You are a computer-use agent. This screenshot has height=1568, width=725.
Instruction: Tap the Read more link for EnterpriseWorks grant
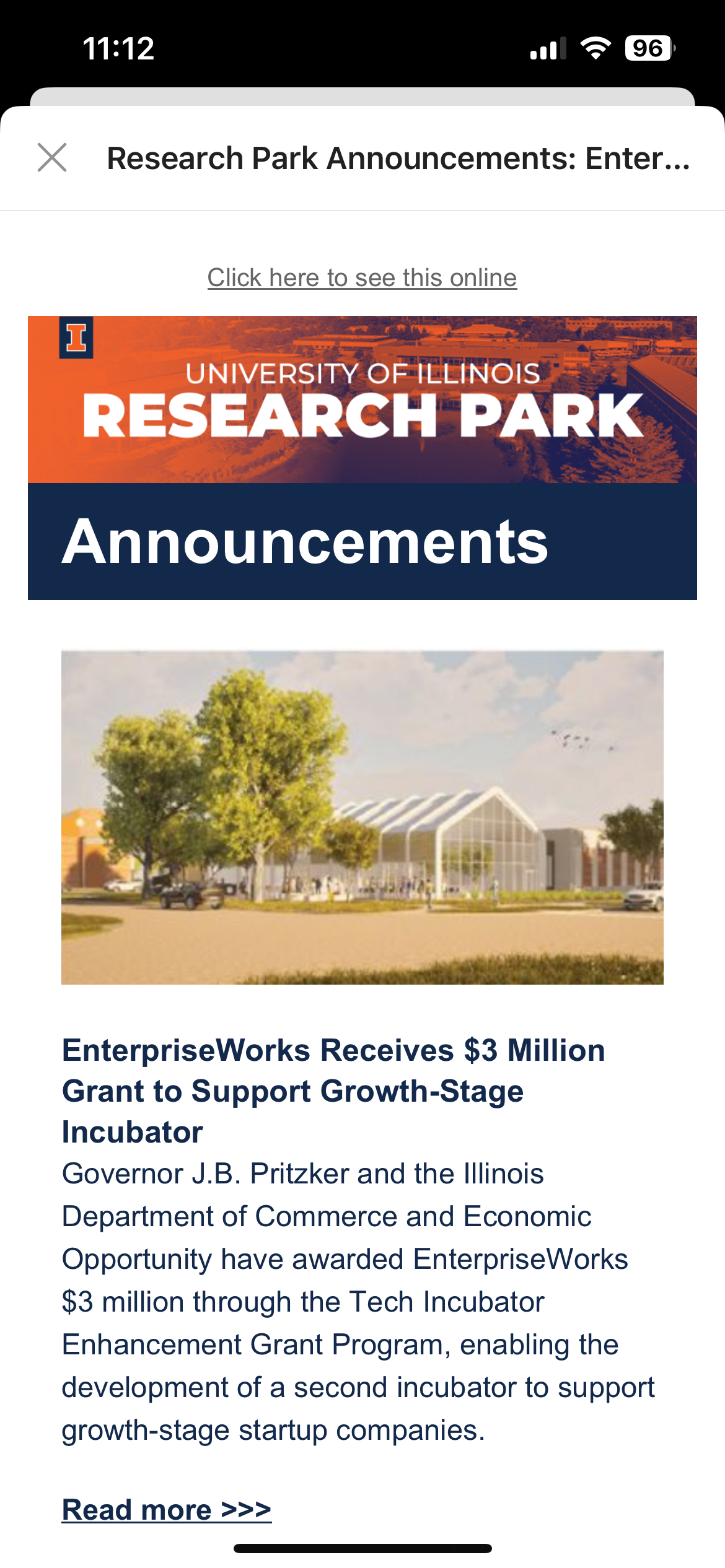tap(166, 1510)
